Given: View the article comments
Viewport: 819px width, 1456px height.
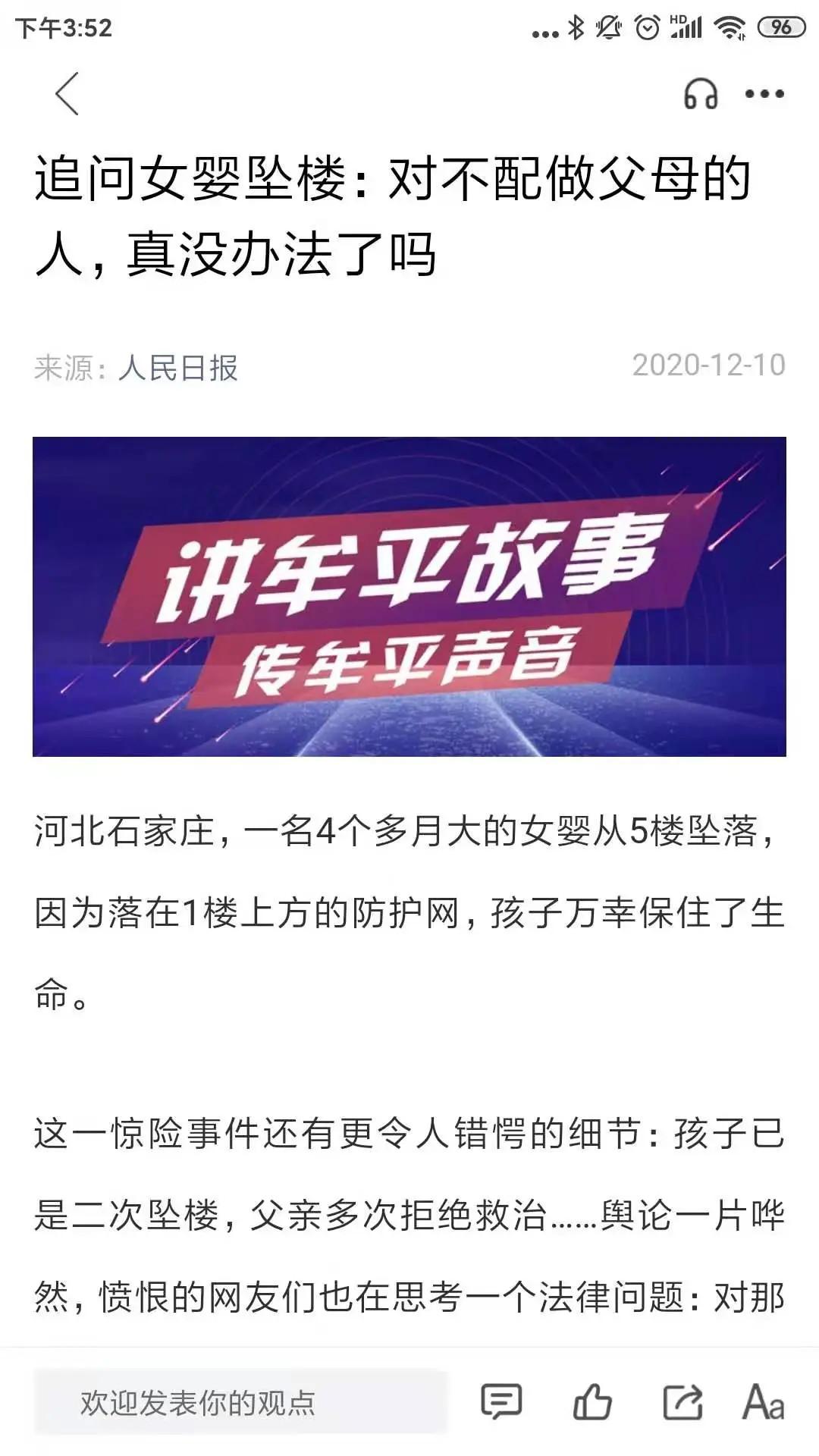Looking at the screenshot, I should 501,1401.
